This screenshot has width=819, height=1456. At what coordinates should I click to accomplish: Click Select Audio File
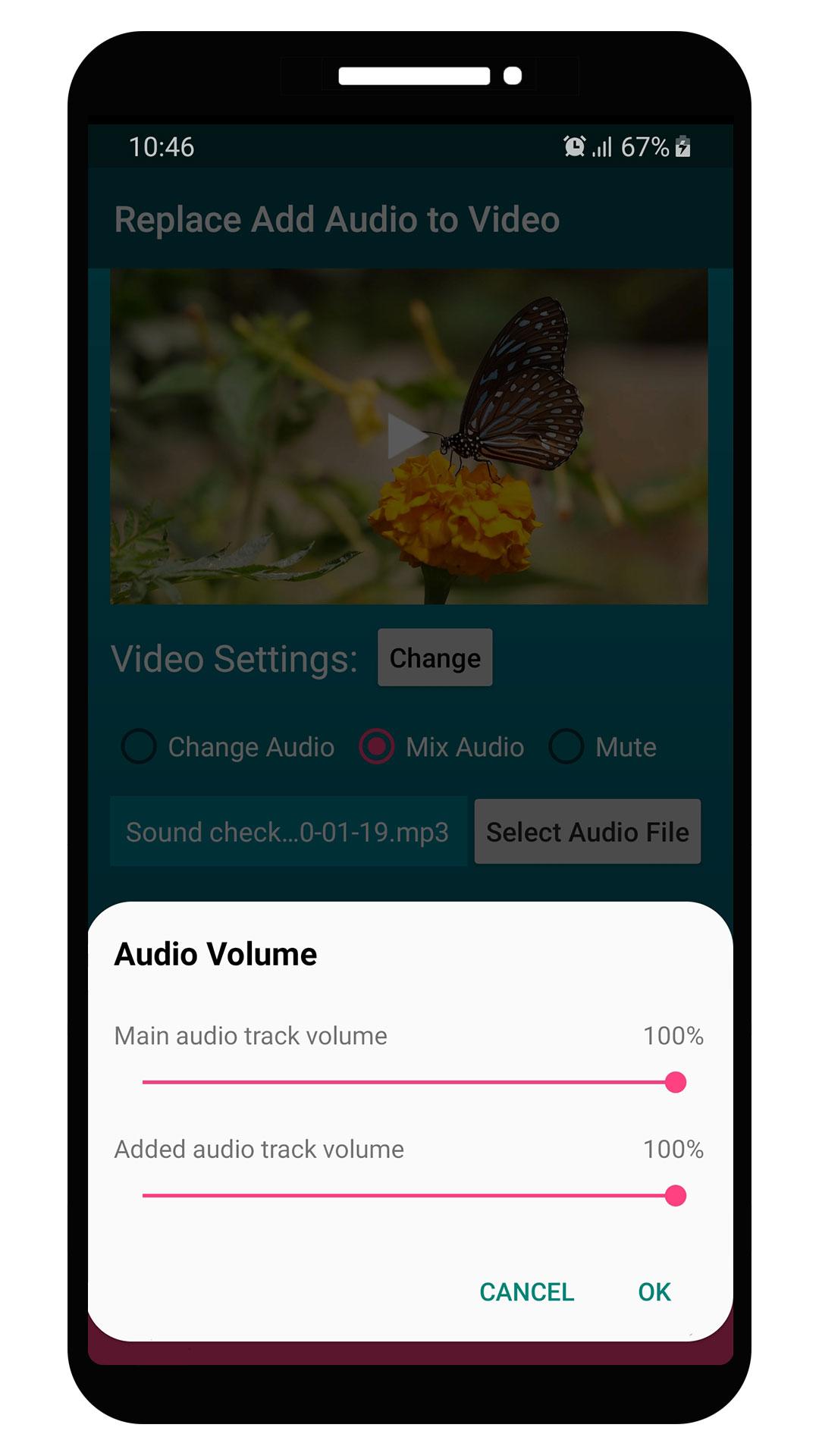tap(588, 832)
